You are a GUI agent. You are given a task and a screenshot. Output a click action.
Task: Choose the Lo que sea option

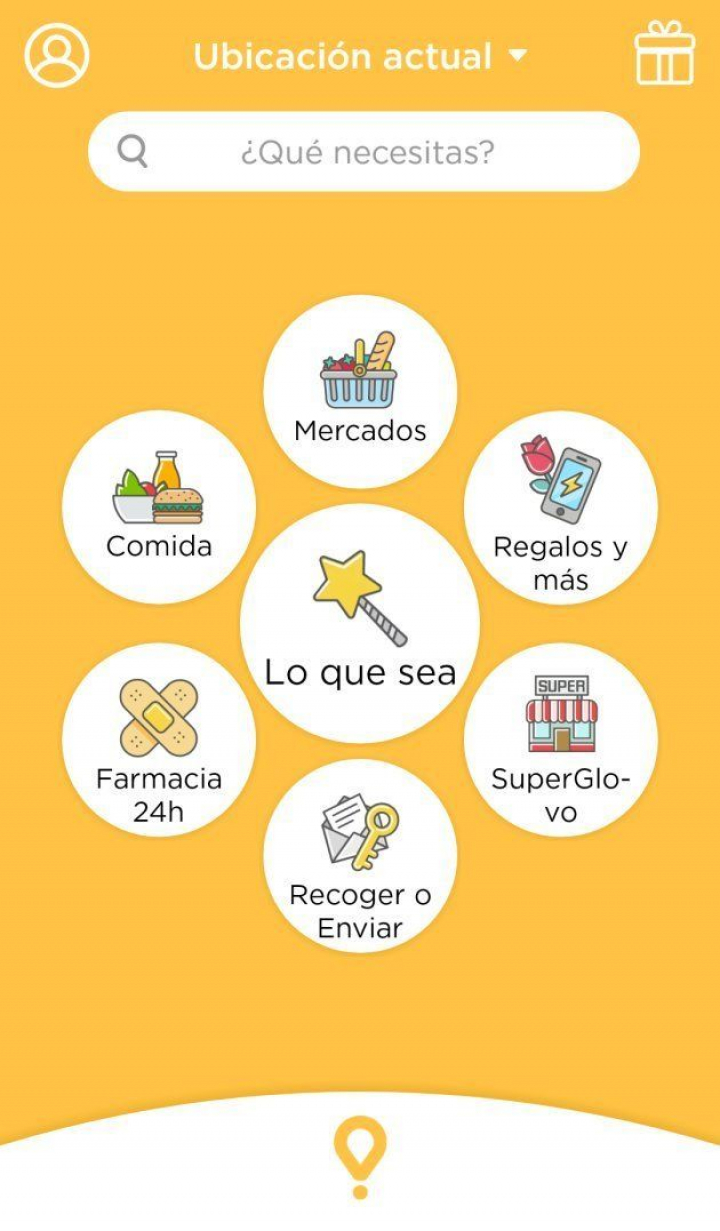(360, 624)
